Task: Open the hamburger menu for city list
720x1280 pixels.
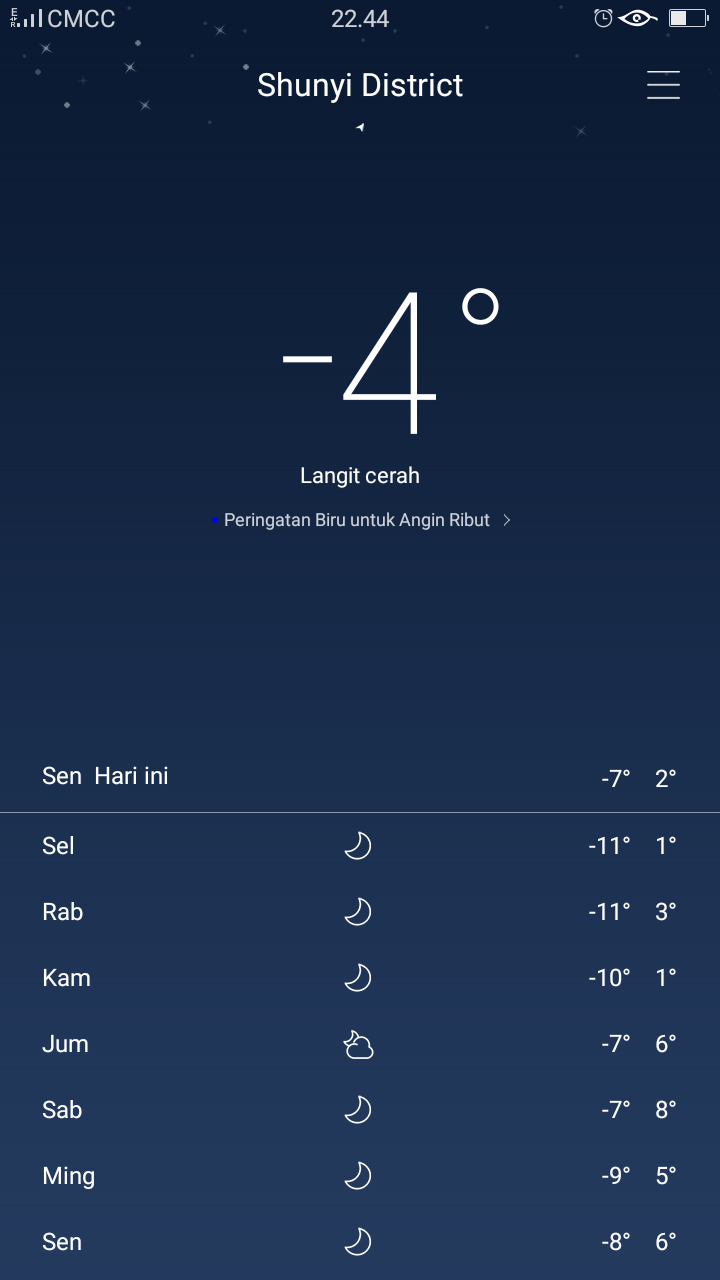Action: click(x=663, y=85)
